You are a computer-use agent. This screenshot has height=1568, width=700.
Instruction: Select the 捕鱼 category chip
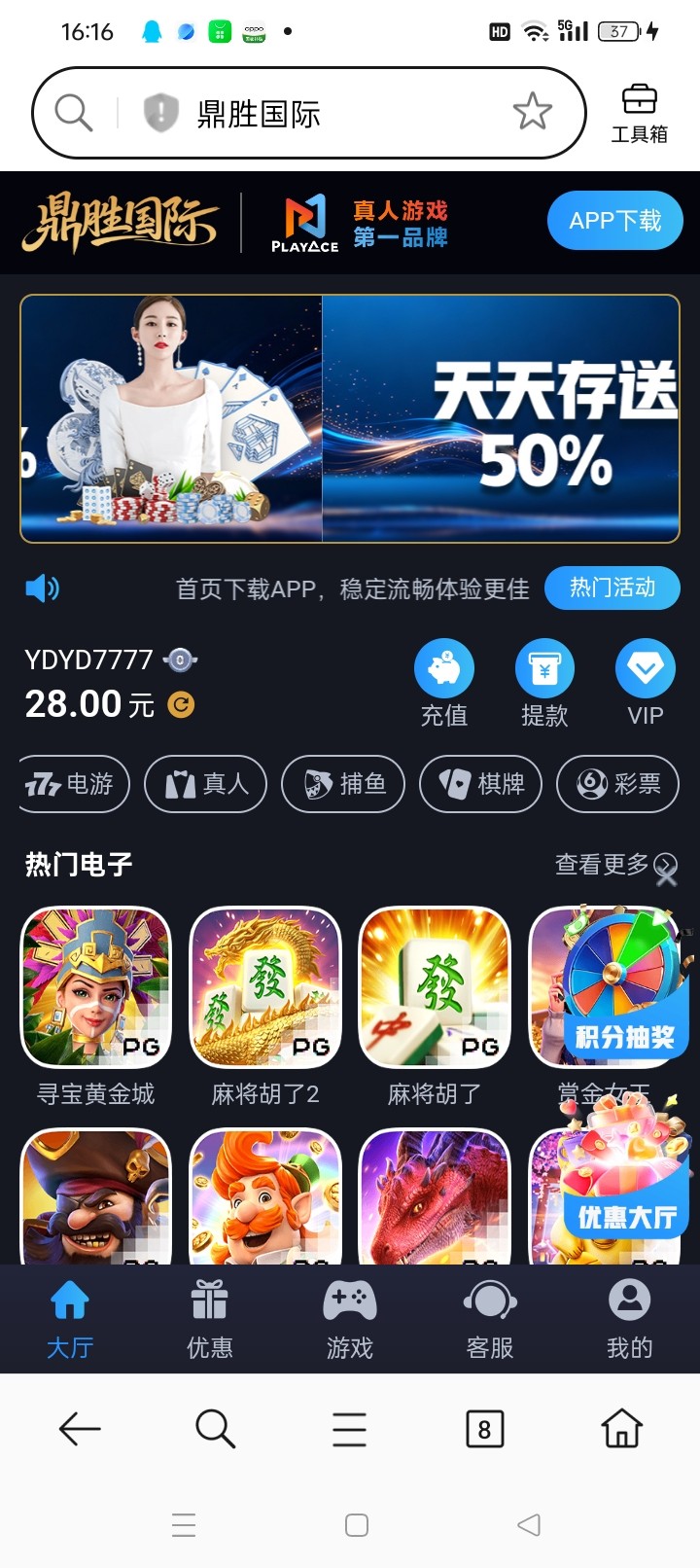343,784
